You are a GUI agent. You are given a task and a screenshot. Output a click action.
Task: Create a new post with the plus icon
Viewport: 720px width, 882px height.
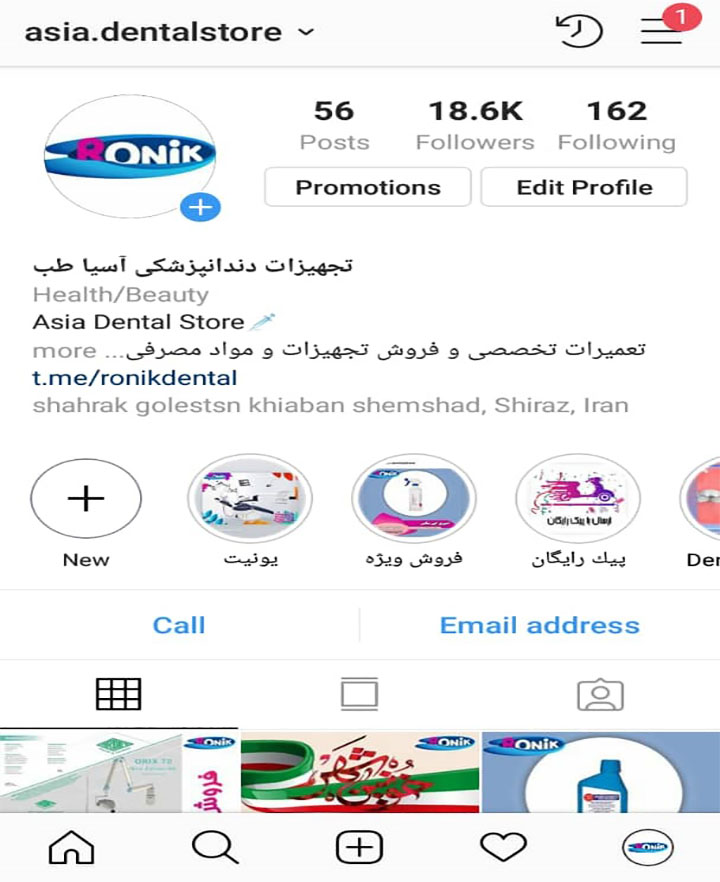[x=357, y=847]
